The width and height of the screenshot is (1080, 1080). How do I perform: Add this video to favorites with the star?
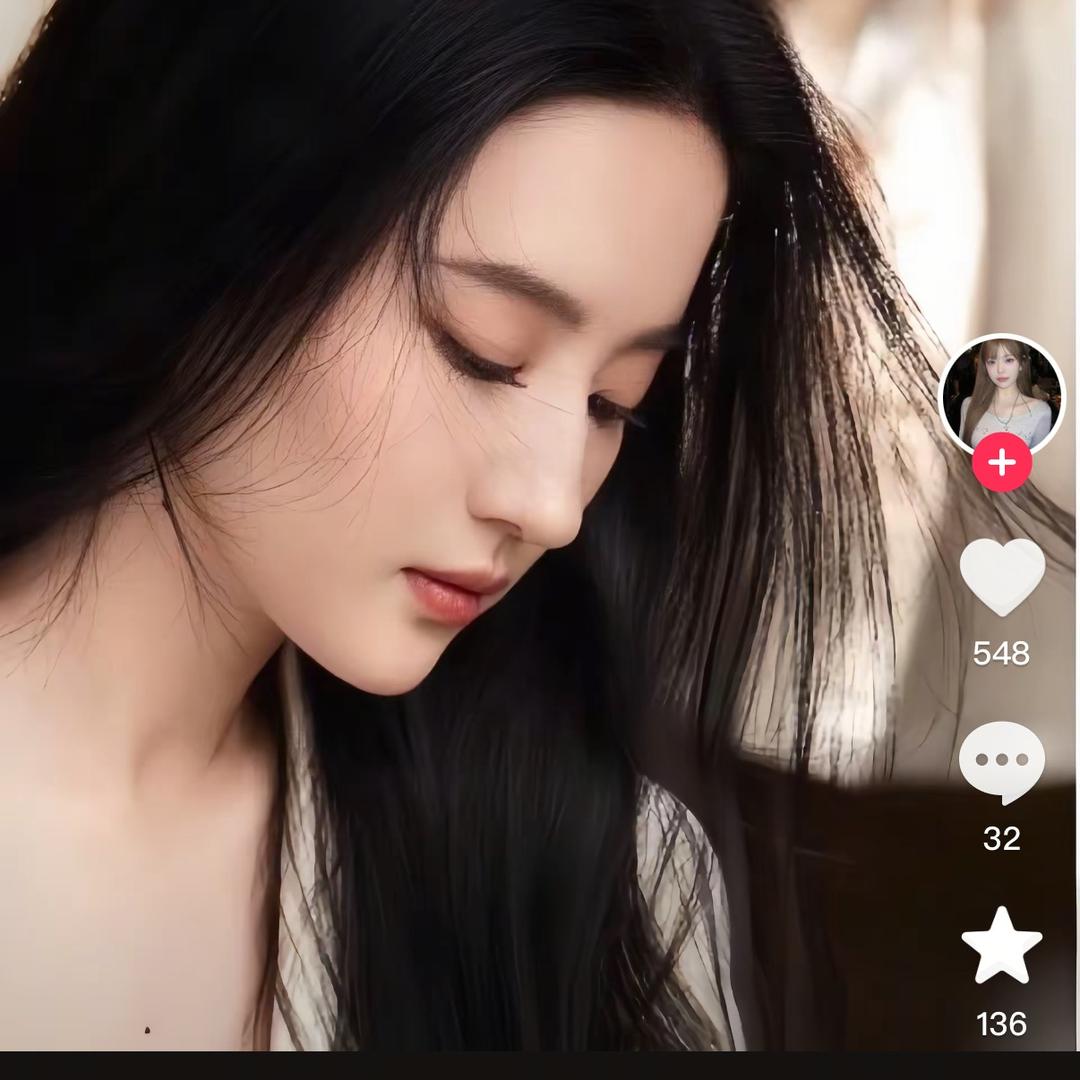(1002, 946)
